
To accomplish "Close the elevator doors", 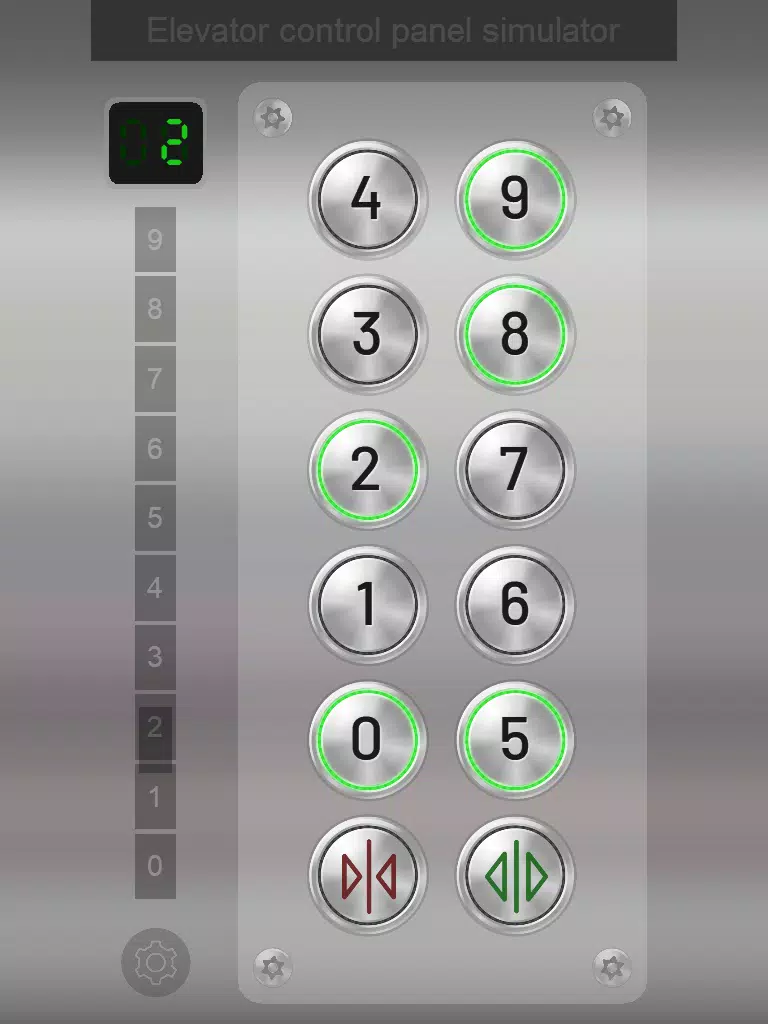I will pos(367,876).
